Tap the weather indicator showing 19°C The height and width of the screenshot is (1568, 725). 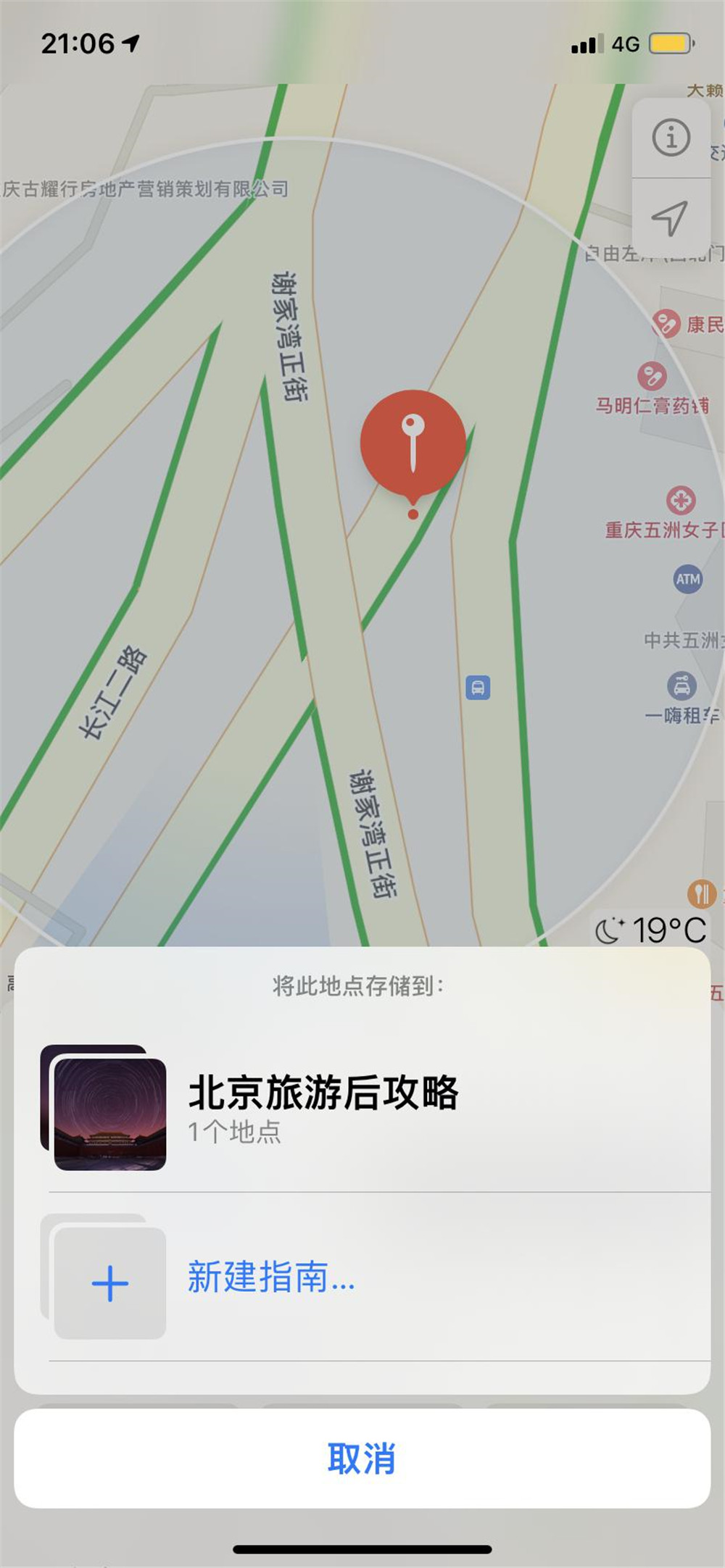coord(651,929)
